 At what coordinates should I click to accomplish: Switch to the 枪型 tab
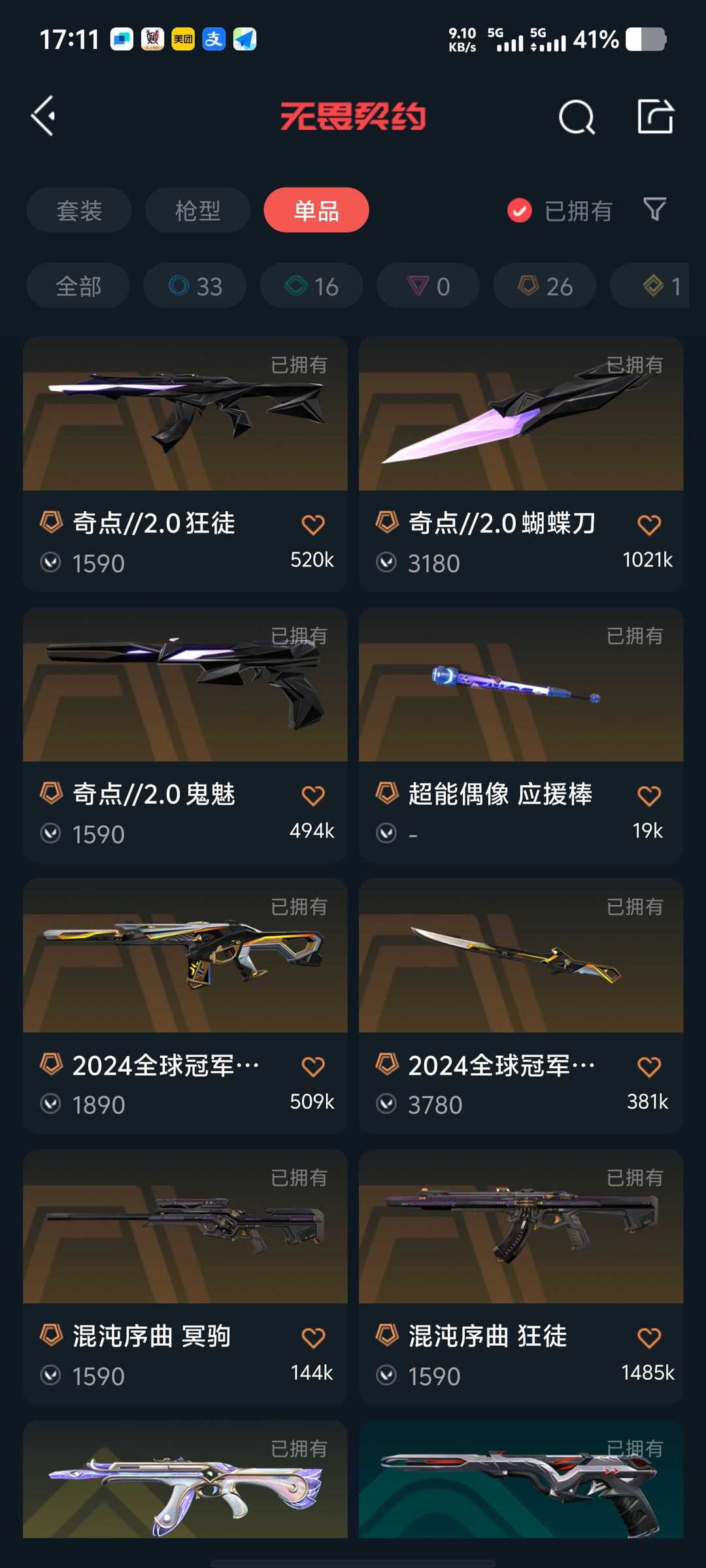click(197, 210)
